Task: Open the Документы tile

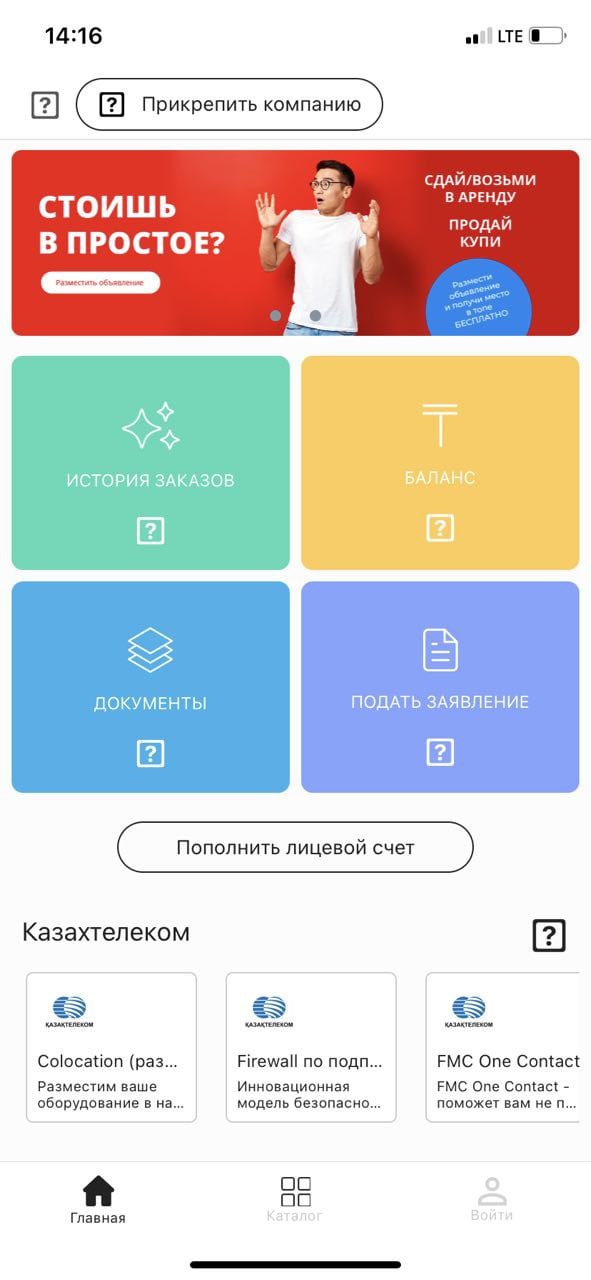Action: coord(151,687)
